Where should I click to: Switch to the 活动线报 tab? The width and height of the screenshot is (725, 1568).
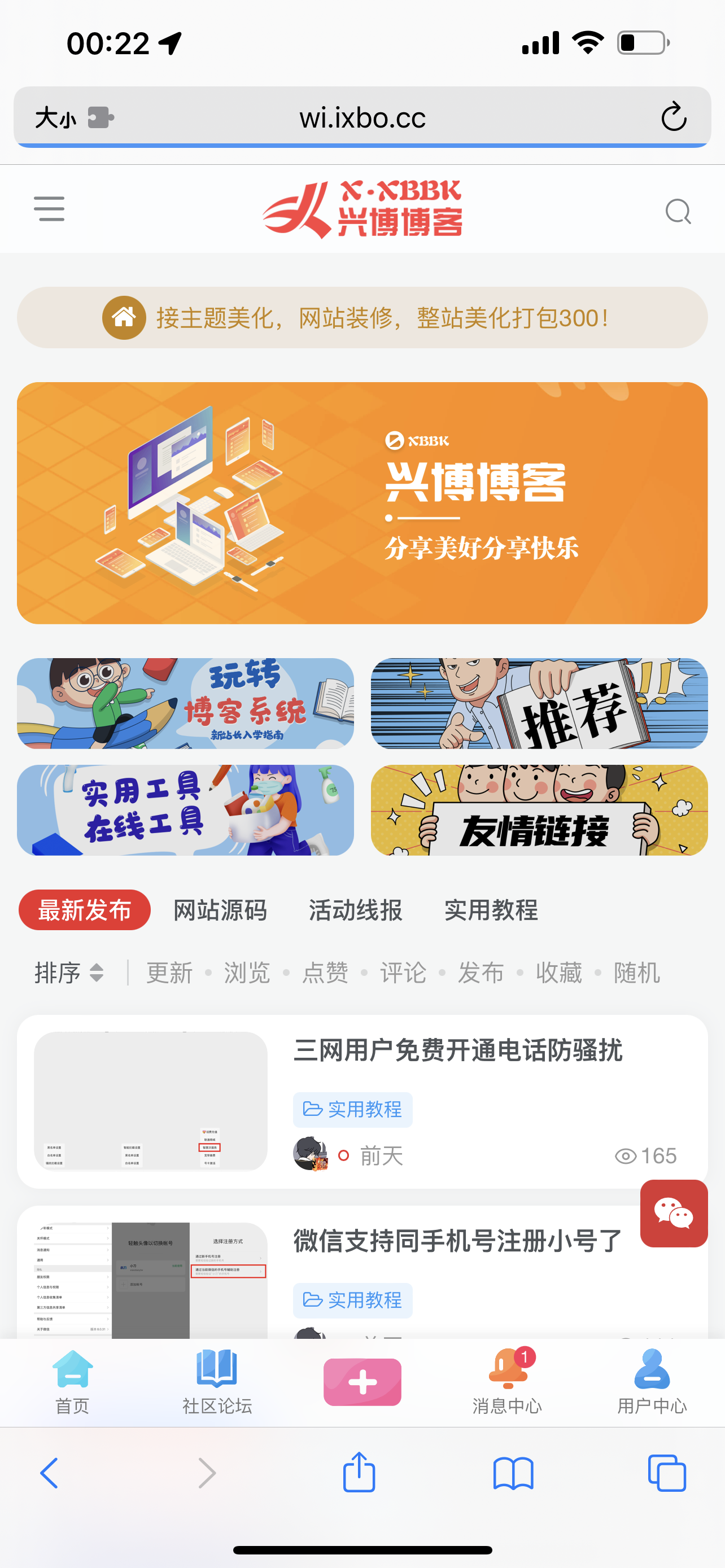coord(356,910)
